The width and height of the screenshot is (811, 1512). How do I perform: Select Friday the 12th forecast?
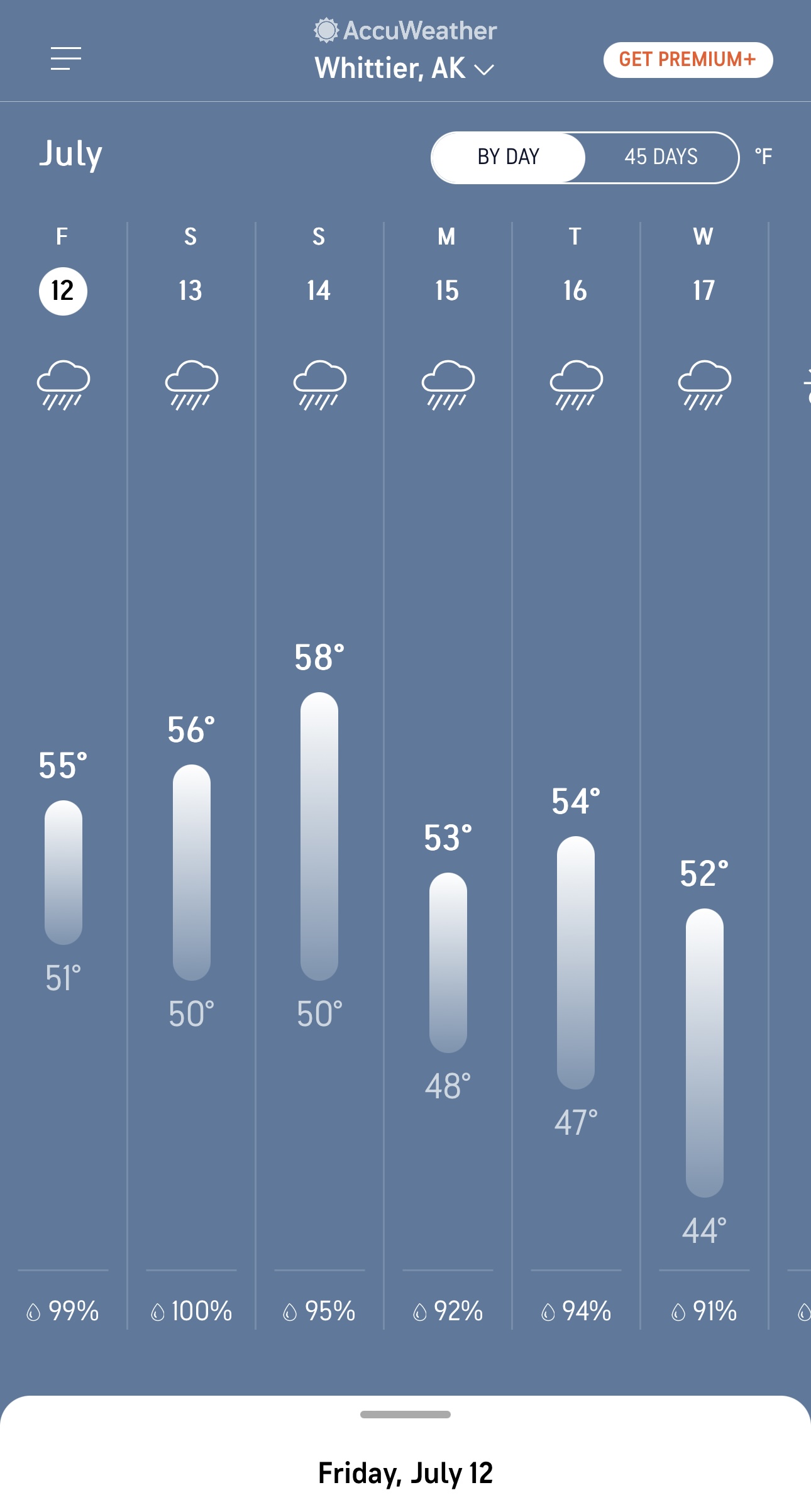pos(63,291)
